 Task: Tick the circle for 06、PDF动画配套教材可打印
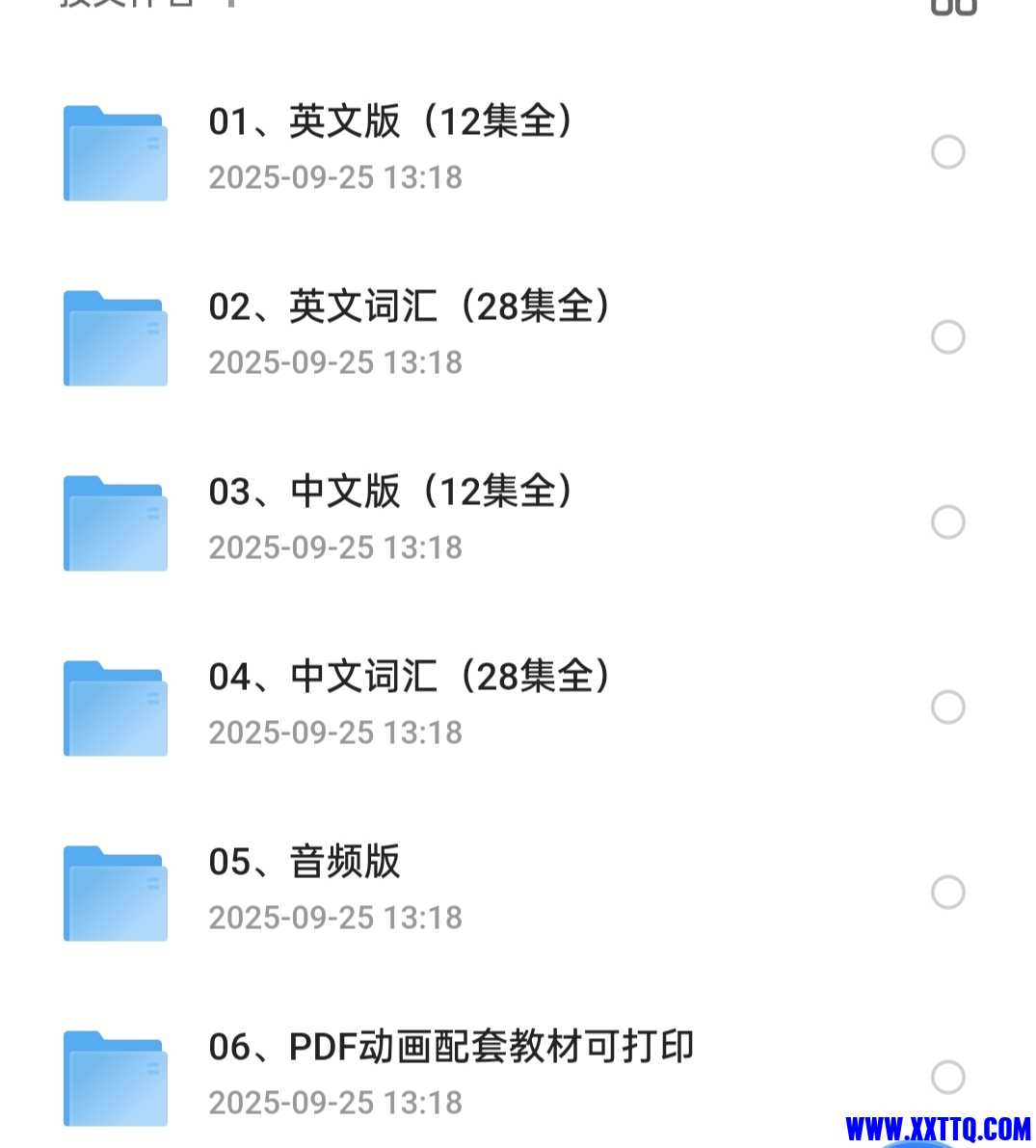point(947,1077)
